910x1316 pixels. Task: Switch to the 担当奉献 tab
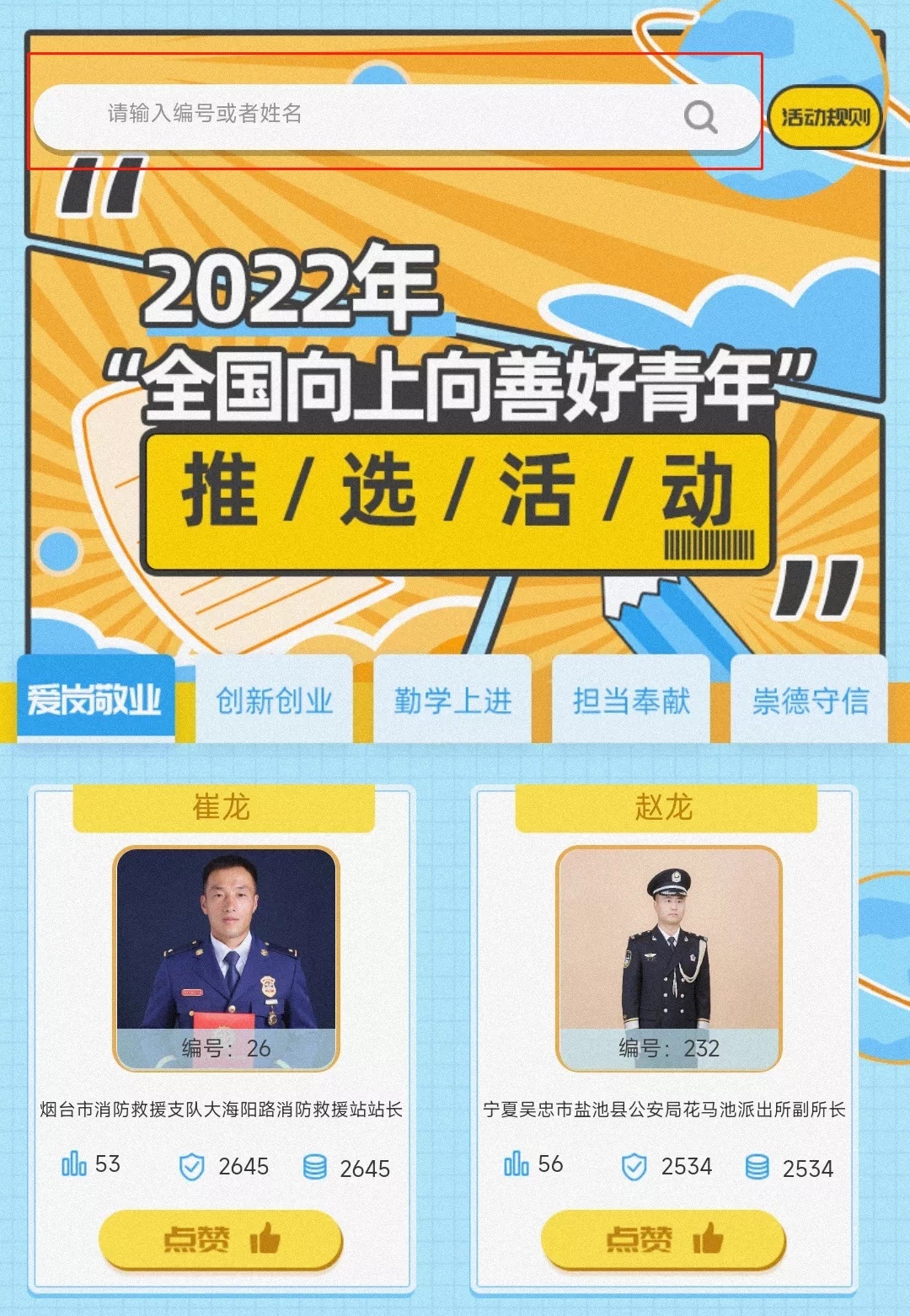coord(631,700)
